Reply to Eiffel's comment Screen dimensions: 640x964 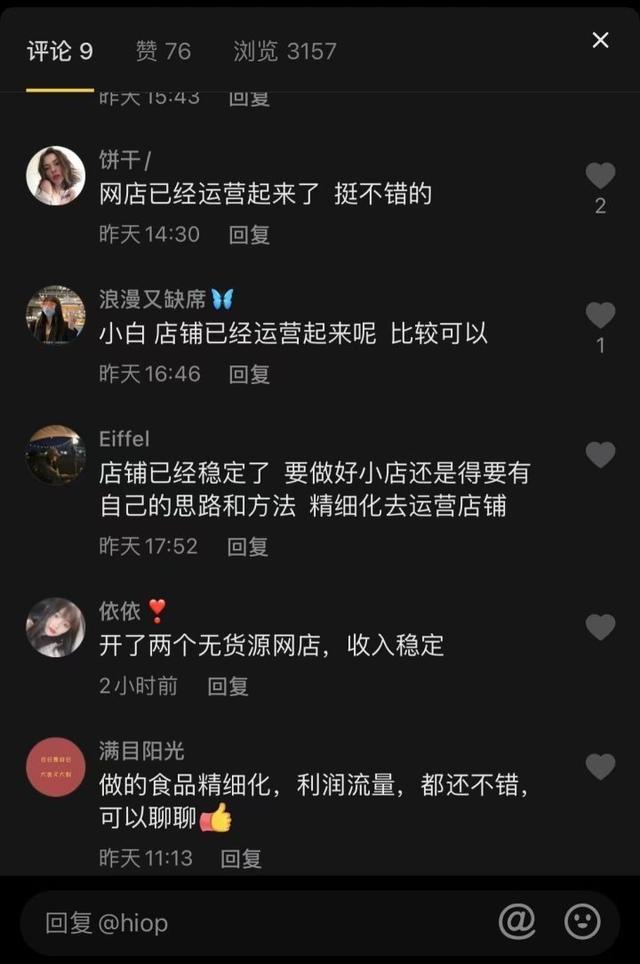[x=247, y=546]
